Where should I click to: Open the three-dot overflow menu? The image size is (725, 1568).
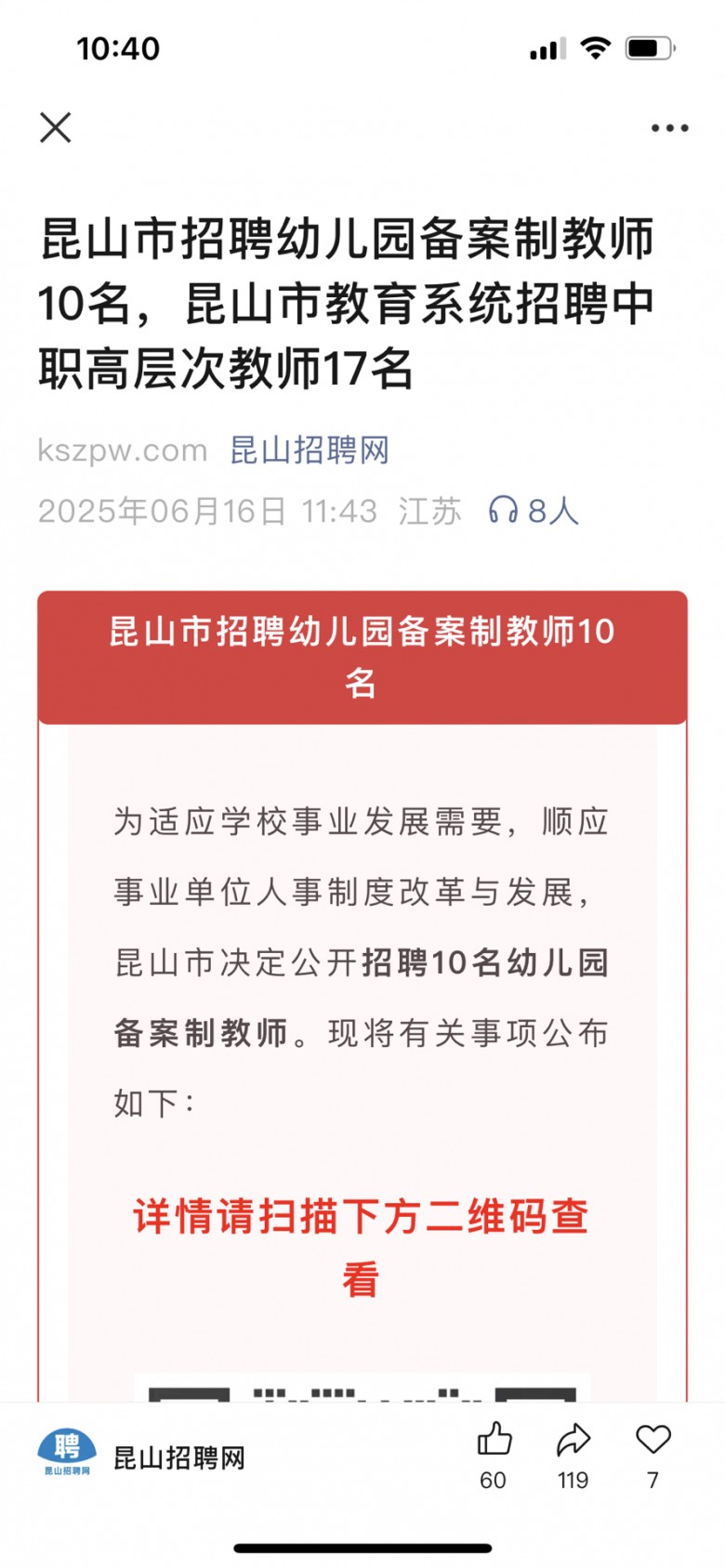click(x=669, y=128)
